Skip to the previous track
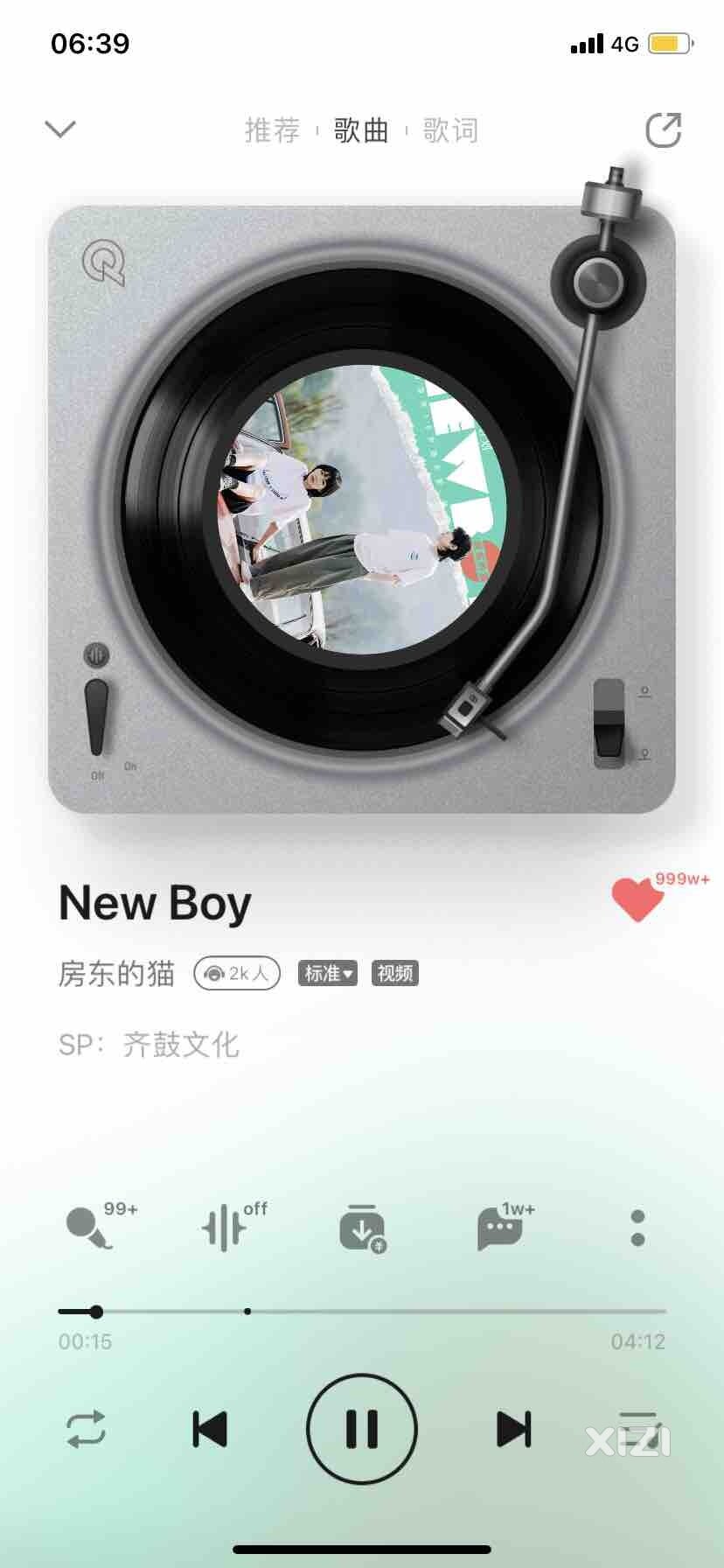The height and width of the screenshot is (1568, 724). point(209,1429)
